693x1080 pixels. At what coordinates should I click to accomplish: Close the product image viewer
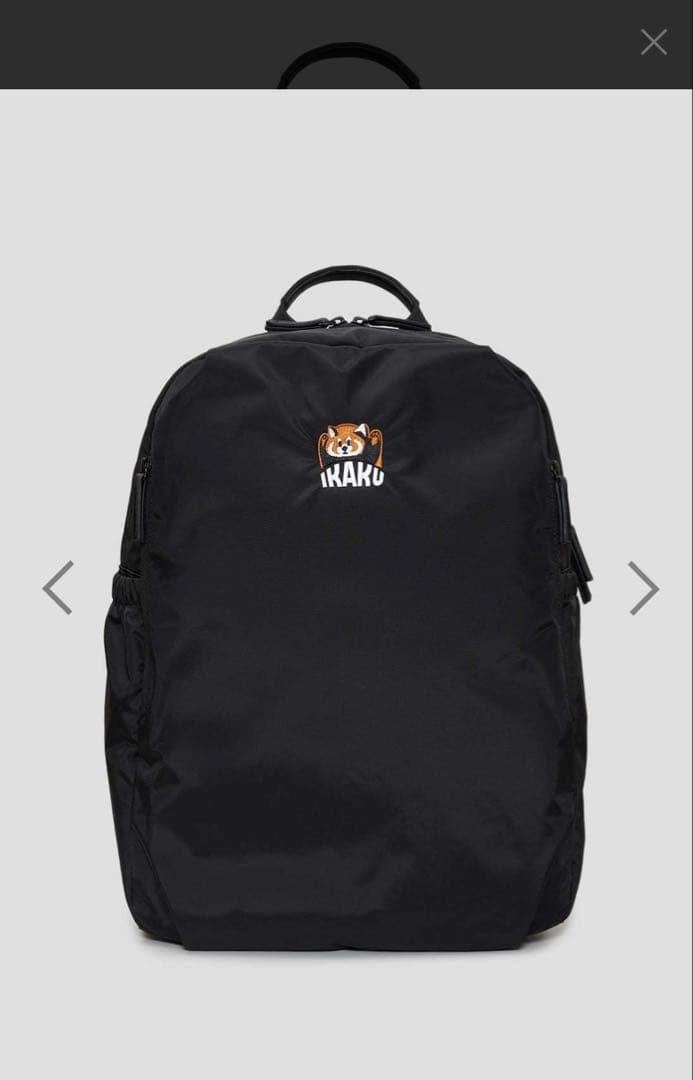coord(653,42)
